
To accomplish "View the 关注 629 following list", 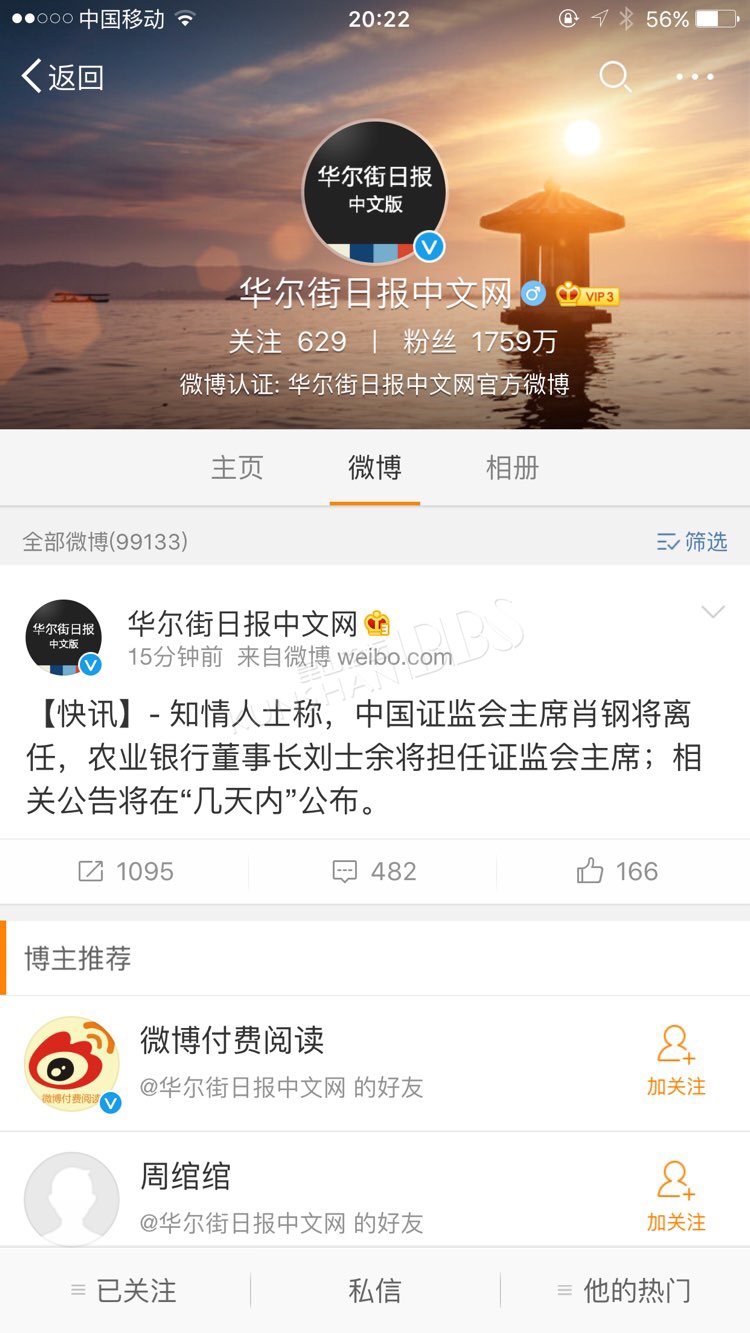I will point(288,342).
